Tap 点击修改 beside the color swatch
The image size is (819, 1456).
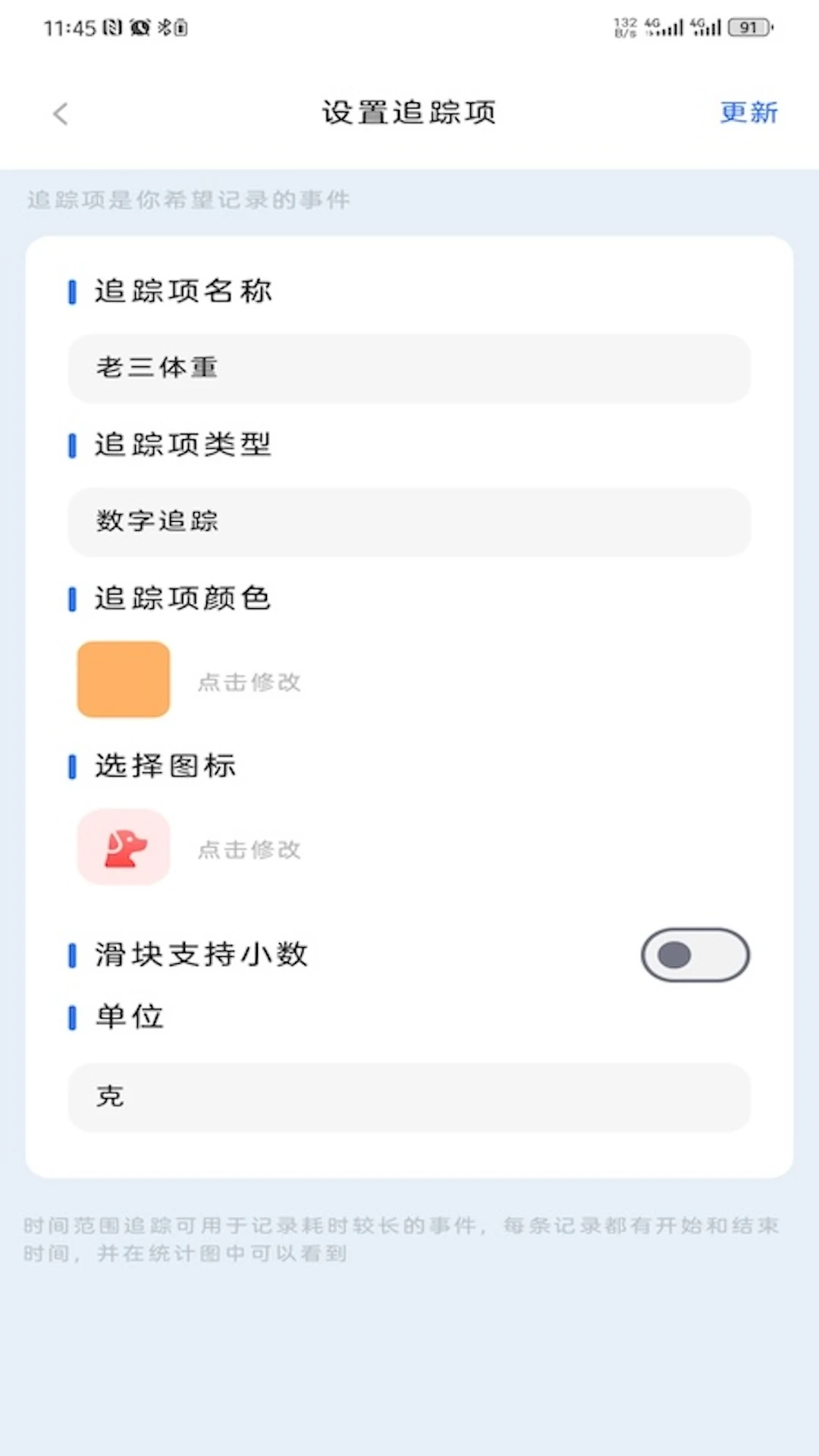pyautogui.click(x=249, y=681)
